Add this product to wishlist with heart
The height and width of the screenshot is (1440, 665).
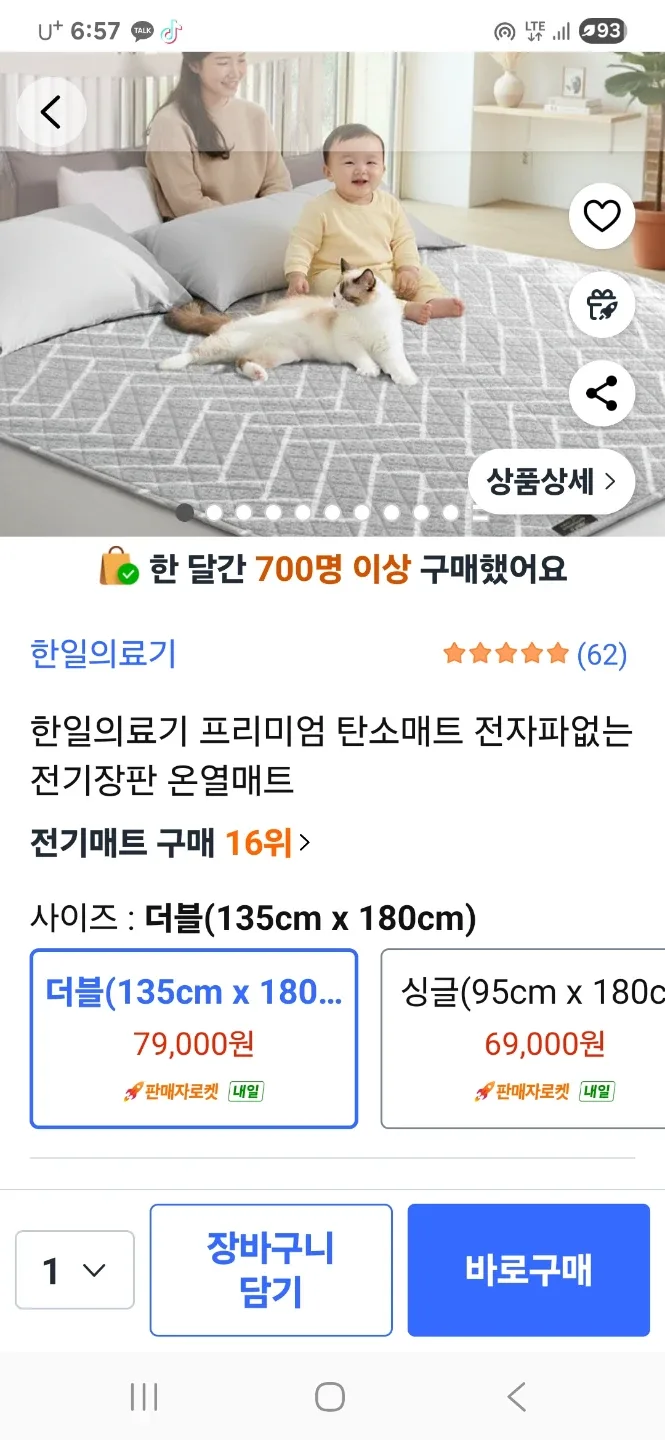[602, 216]
